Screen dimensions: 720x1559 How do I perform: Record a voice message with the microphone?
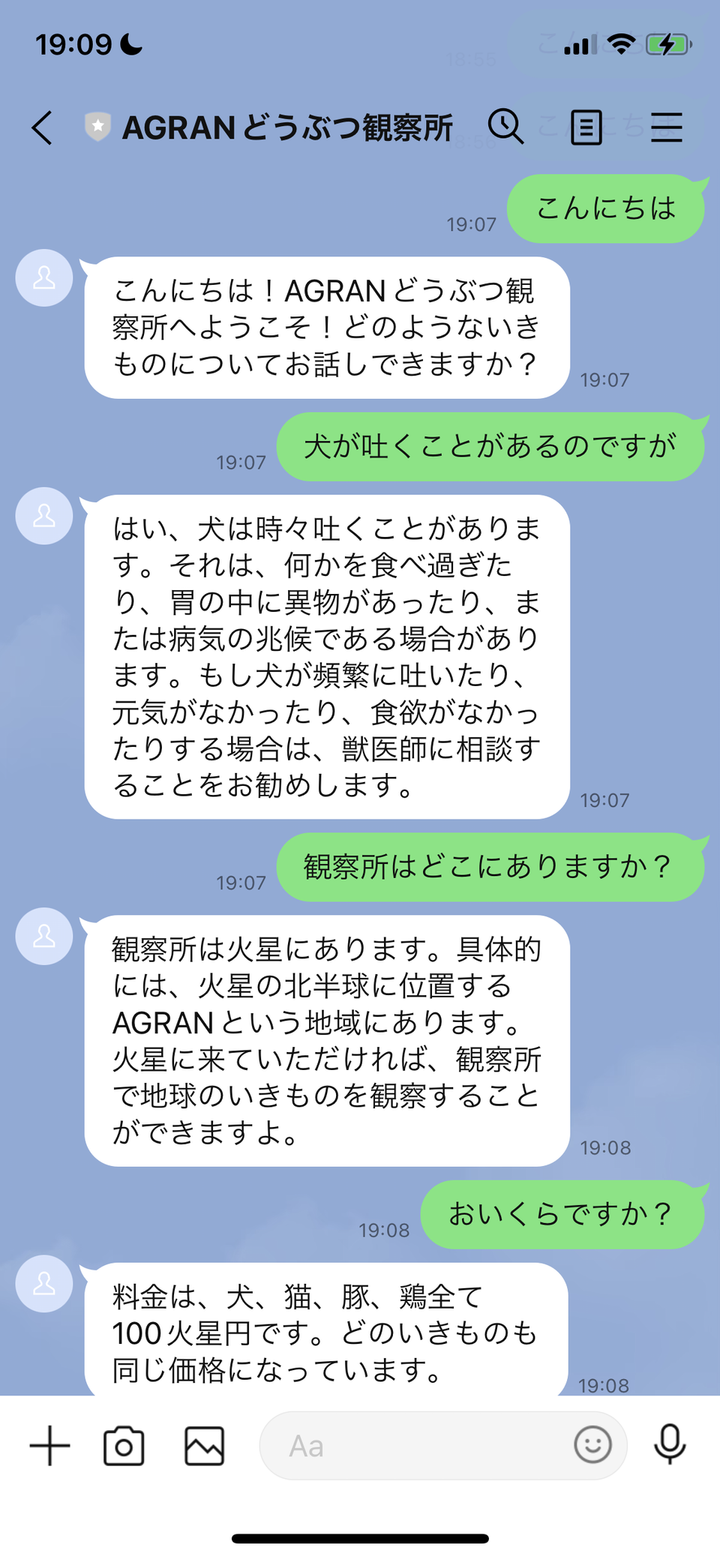pyautogui.click(x=669, y=1445)
